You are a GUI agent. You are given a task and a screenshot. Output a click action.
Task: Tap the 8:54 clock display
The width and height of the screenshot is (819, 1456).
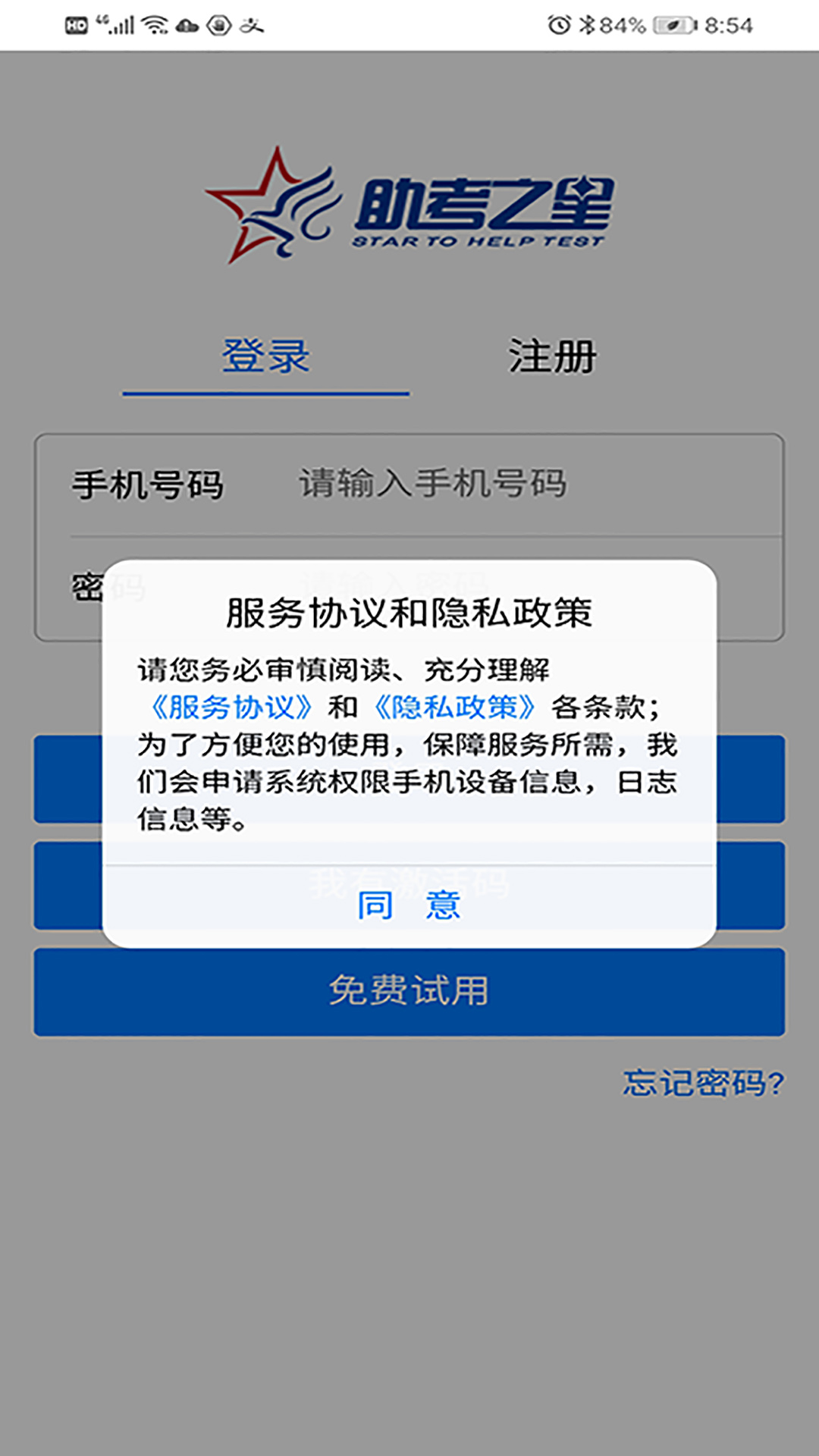point(728,24)
